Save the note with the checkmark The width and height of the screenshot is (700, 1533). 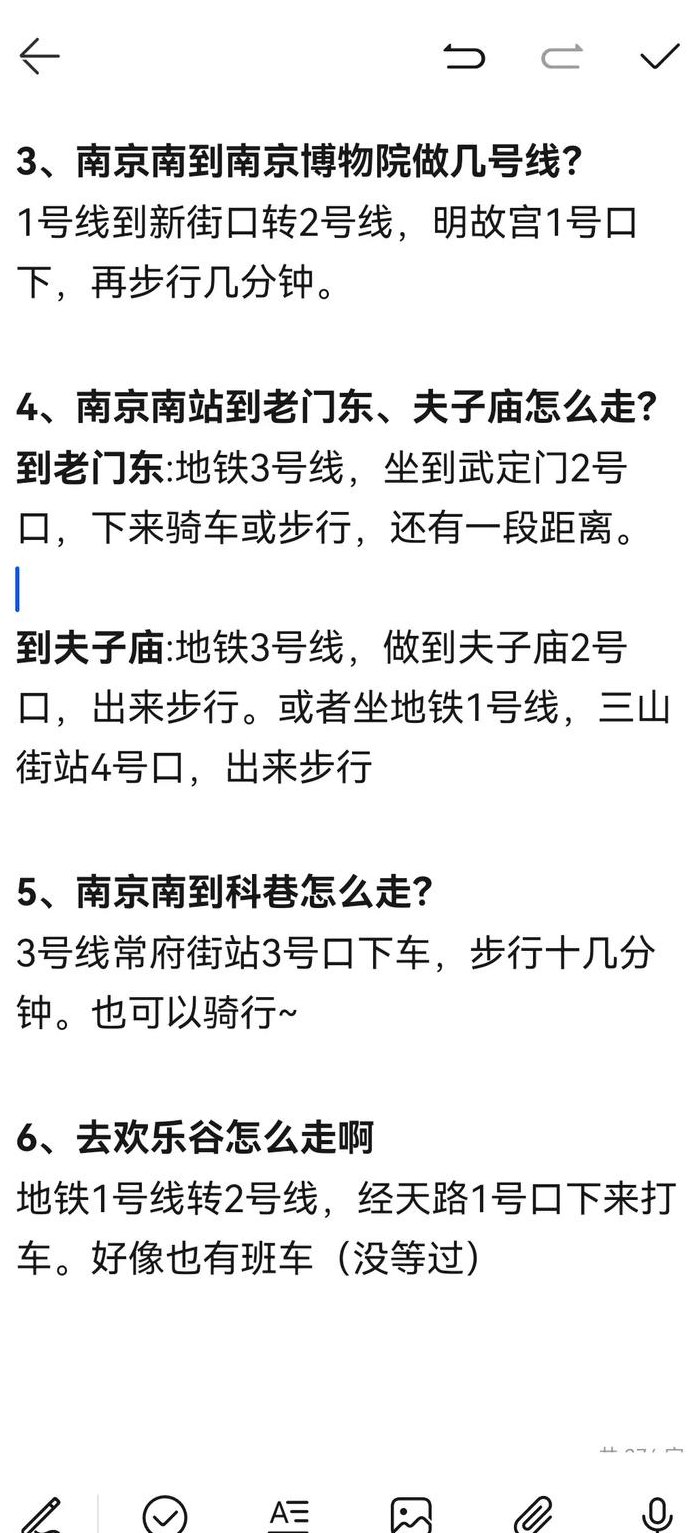click(660, 57)
